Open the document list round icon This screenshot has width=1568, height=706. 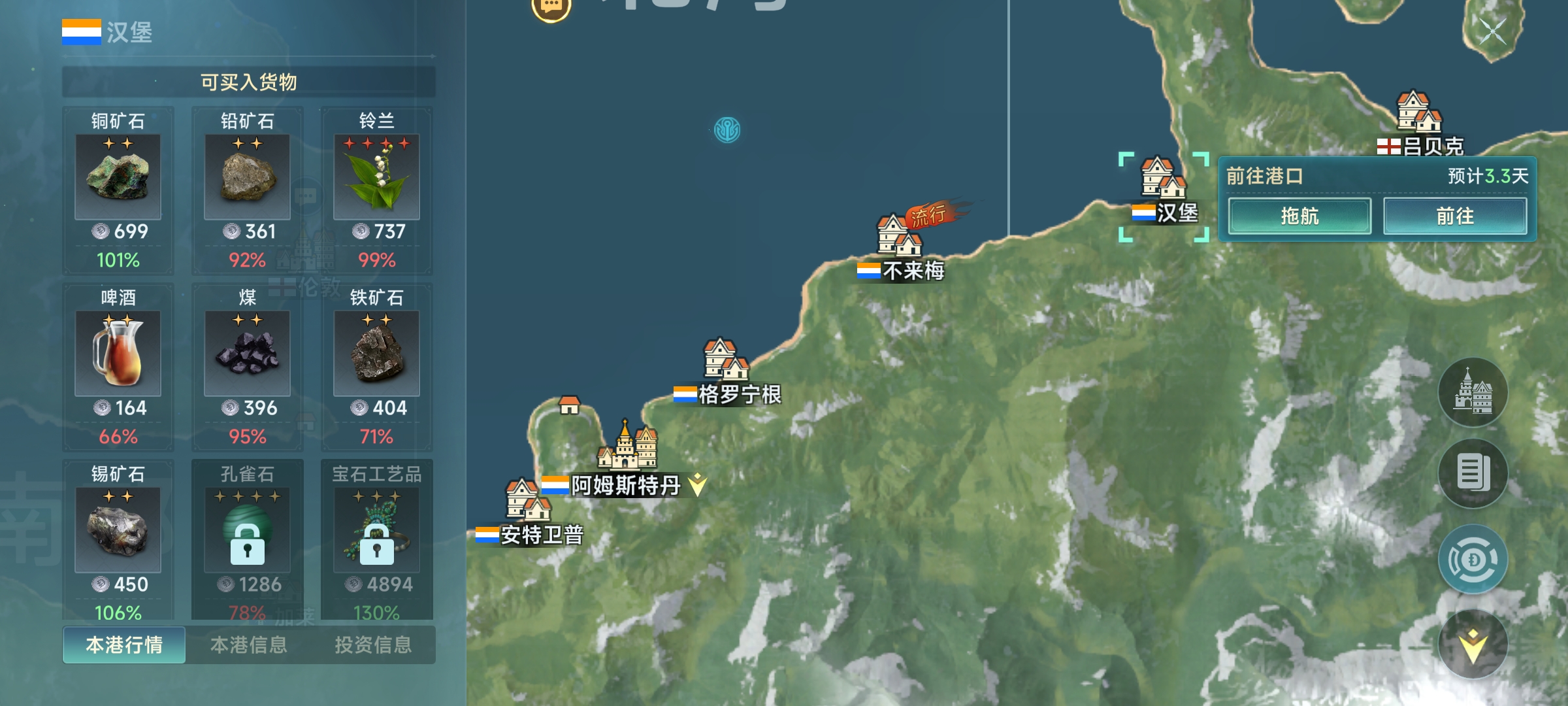point(1473,473)
